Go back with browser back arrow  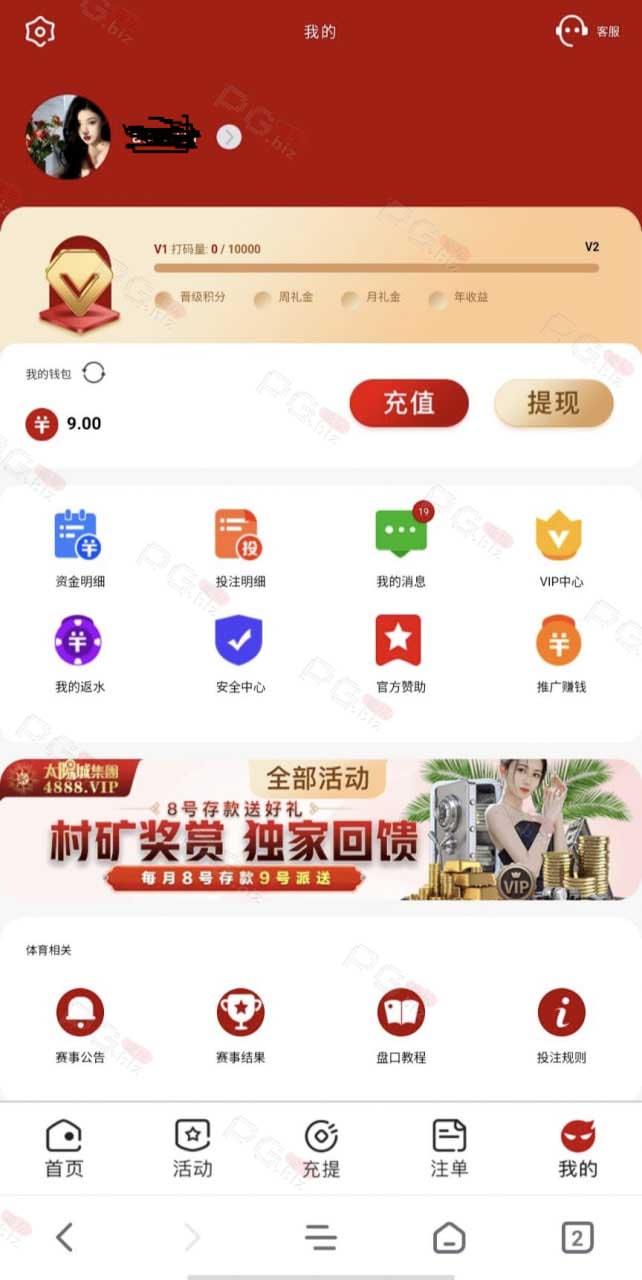(64, 1238)
